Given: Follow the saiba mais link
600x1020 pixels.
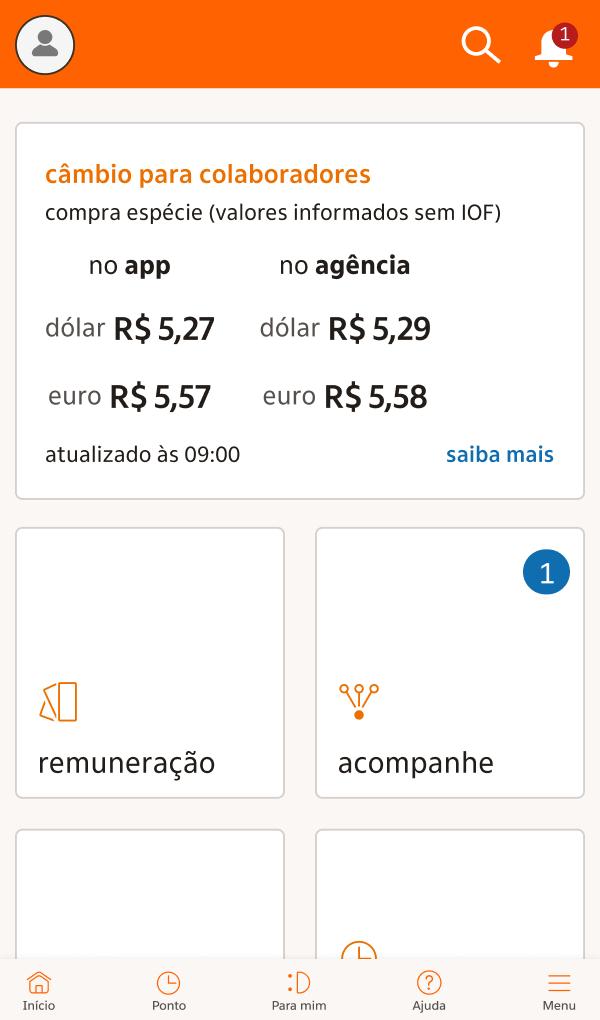Looking at the screenshot, I should (x=499, y=454).
